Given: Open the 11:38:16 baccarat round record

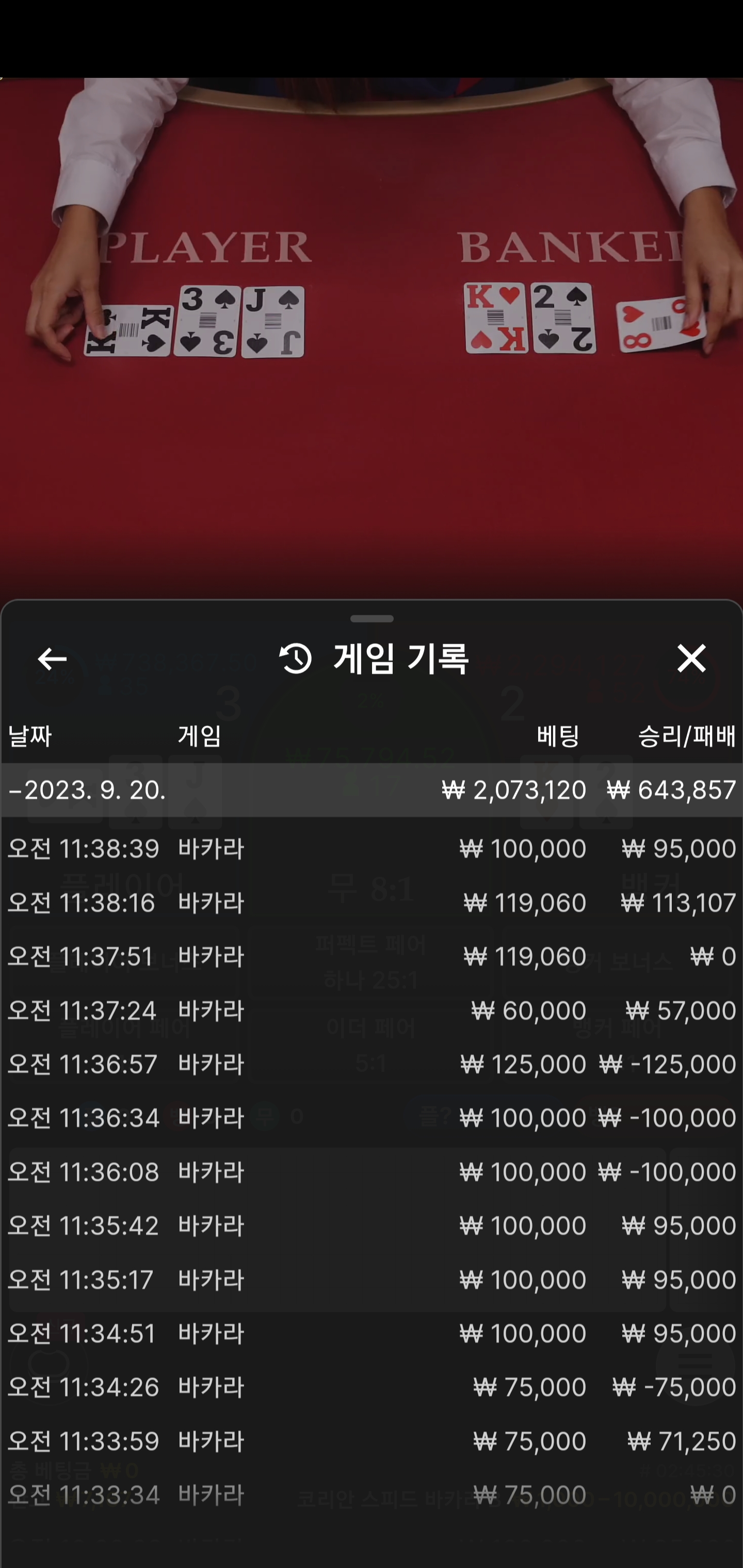Looking at the screenshot, I should [x=372, y=902].
